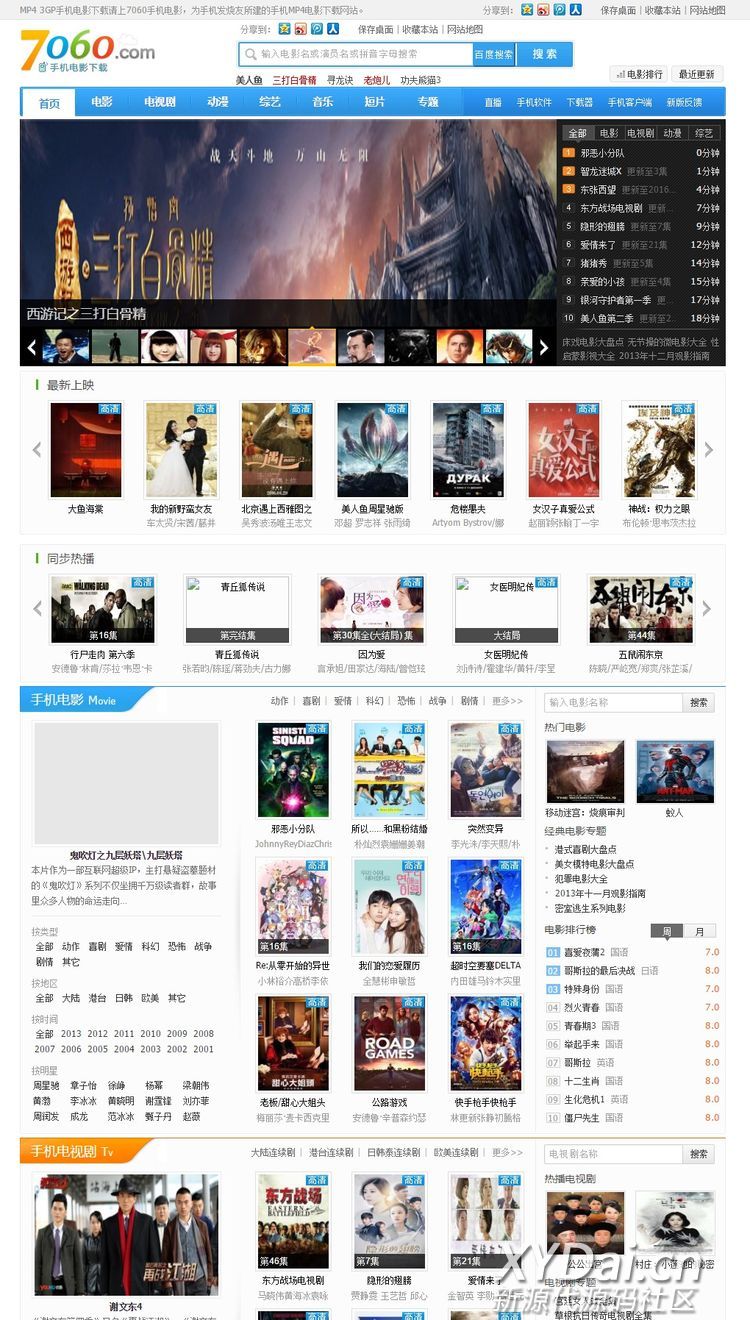Switch to the 电视剧 navigation tab

(159, 102)
